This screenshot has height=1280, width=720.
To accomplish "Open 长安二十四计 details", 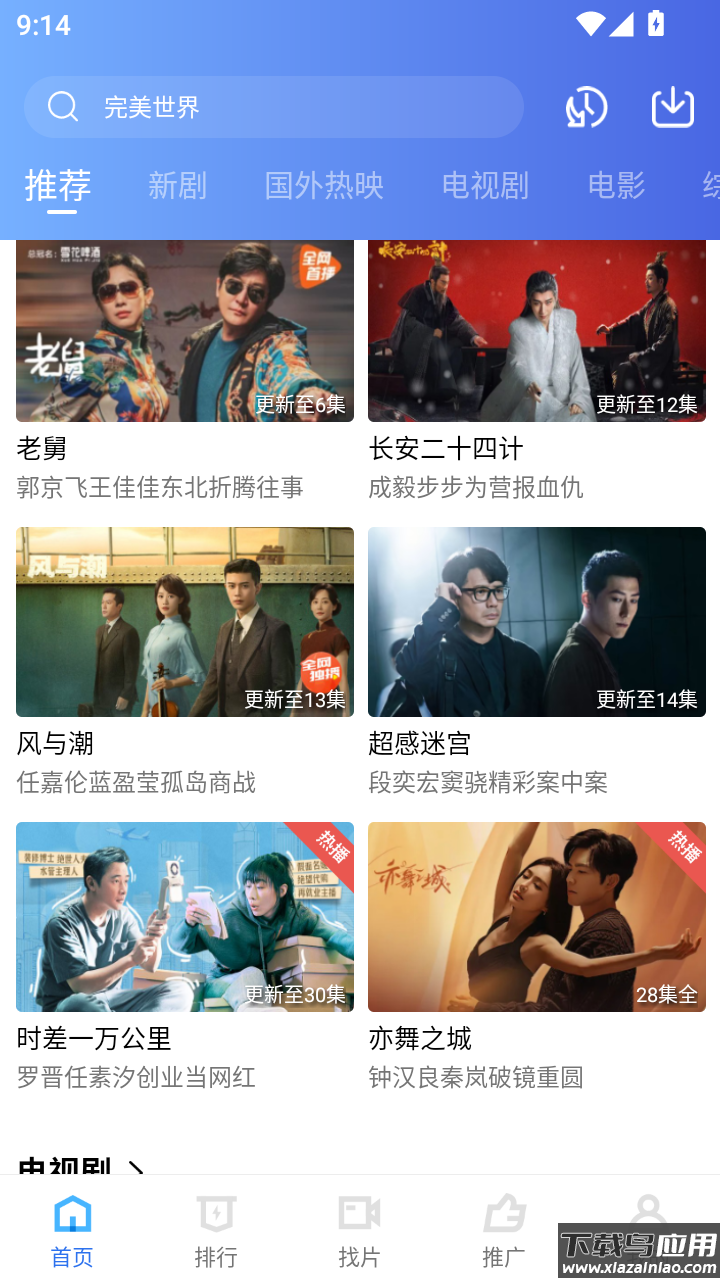I will coord(537,331).
